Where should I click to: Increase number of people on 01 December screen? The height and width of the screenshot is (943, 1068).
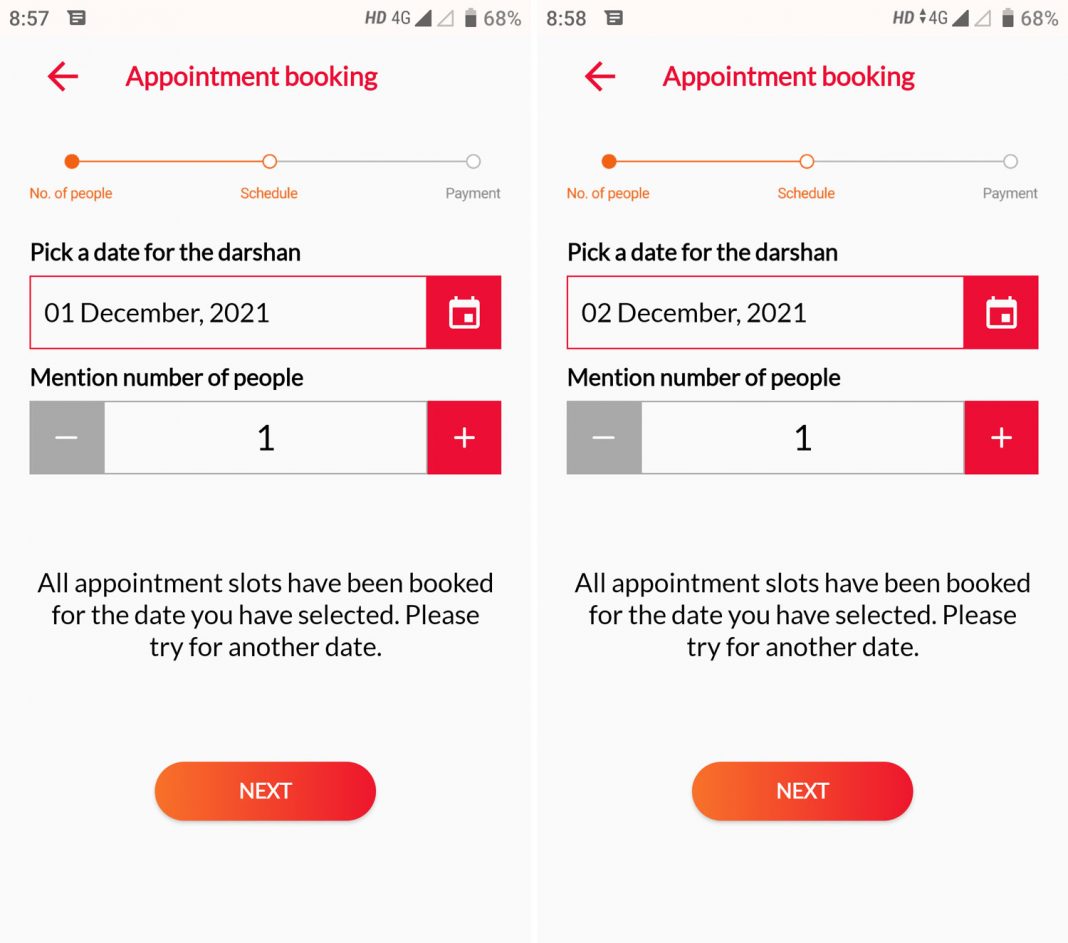(x=464, y=438)
